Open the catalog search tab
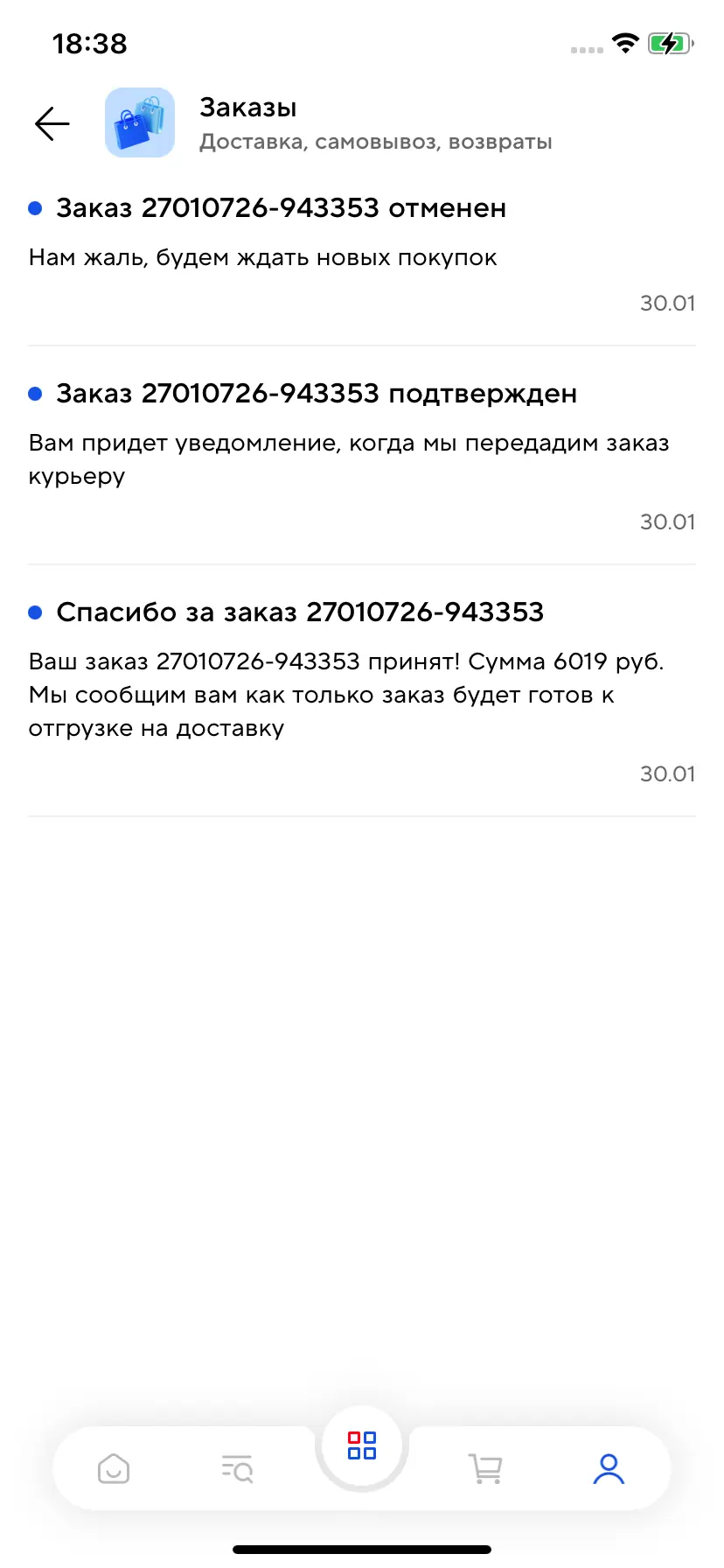 click(x=237, y=1468)
